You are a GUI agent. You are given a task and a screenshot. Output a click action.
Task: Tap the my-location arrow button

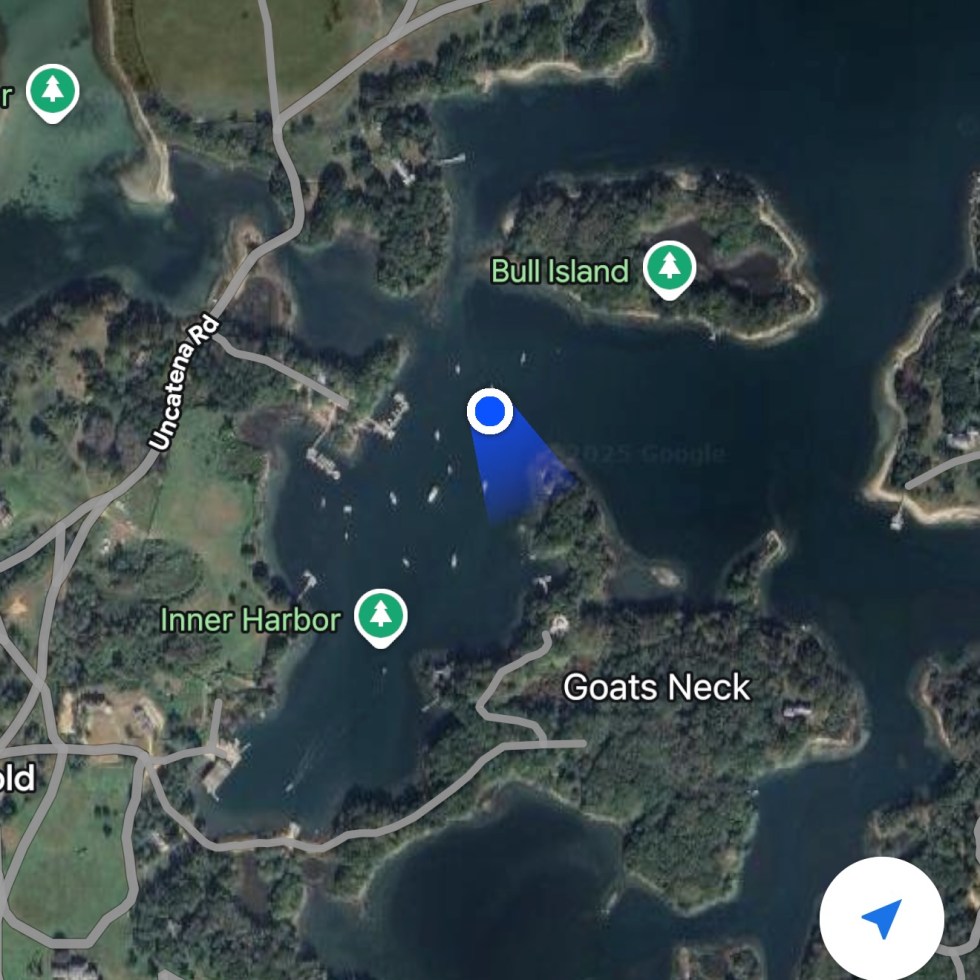point(881,918)
